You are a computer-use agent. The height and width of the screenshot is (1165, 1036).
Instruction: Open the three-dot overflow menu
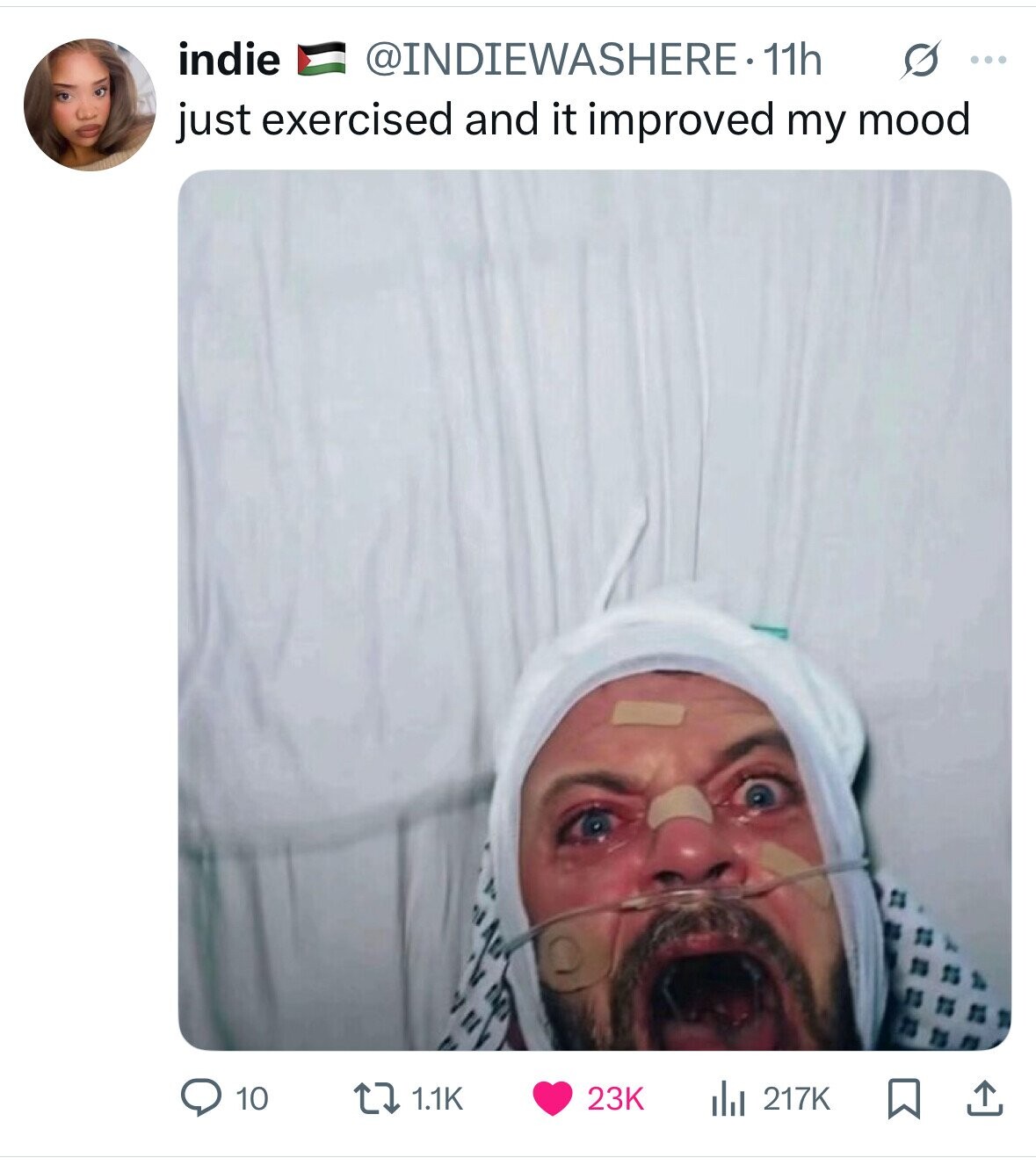[990, 61]
